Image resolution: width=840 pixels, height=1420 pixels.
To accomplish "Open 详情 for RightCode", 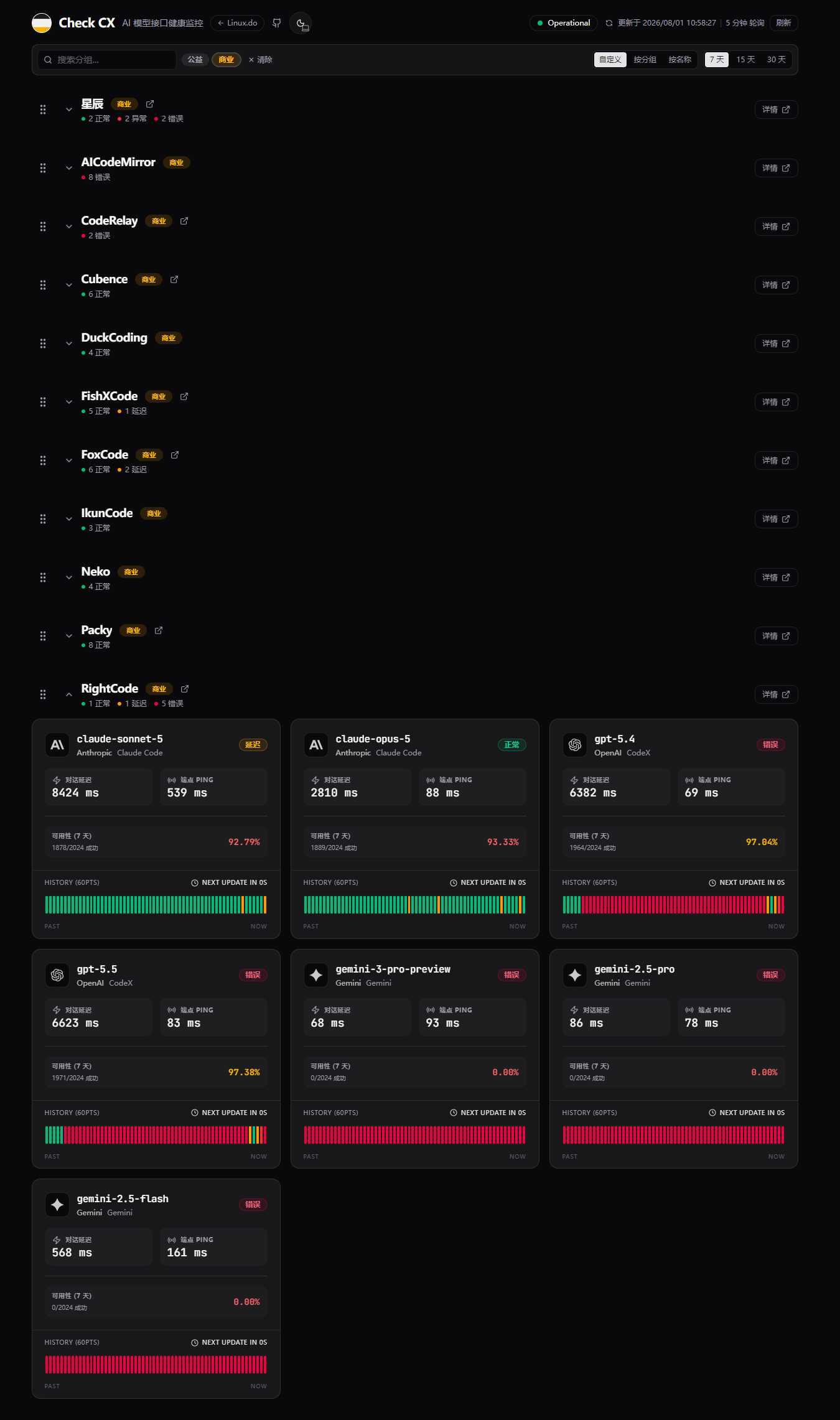I will 776,694.
